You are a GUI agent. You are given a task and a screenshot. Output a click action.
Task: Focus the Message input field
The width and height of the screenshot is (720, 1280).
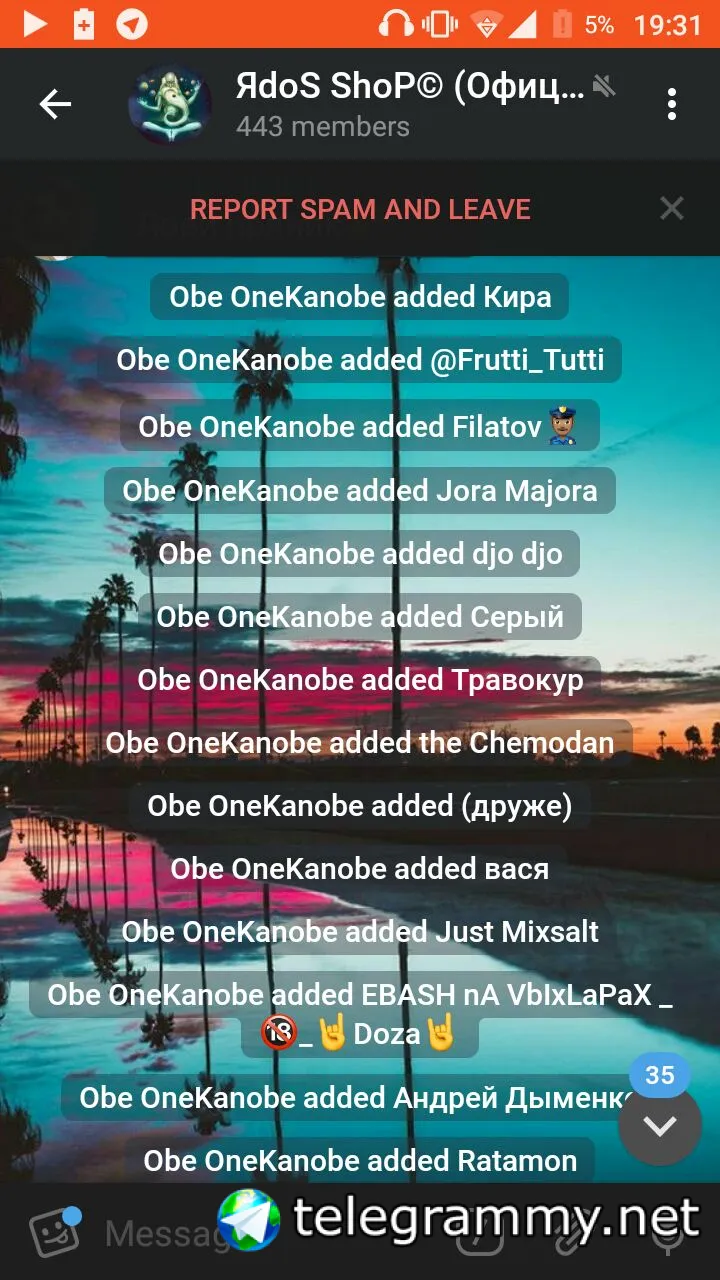pos(160,1234)
